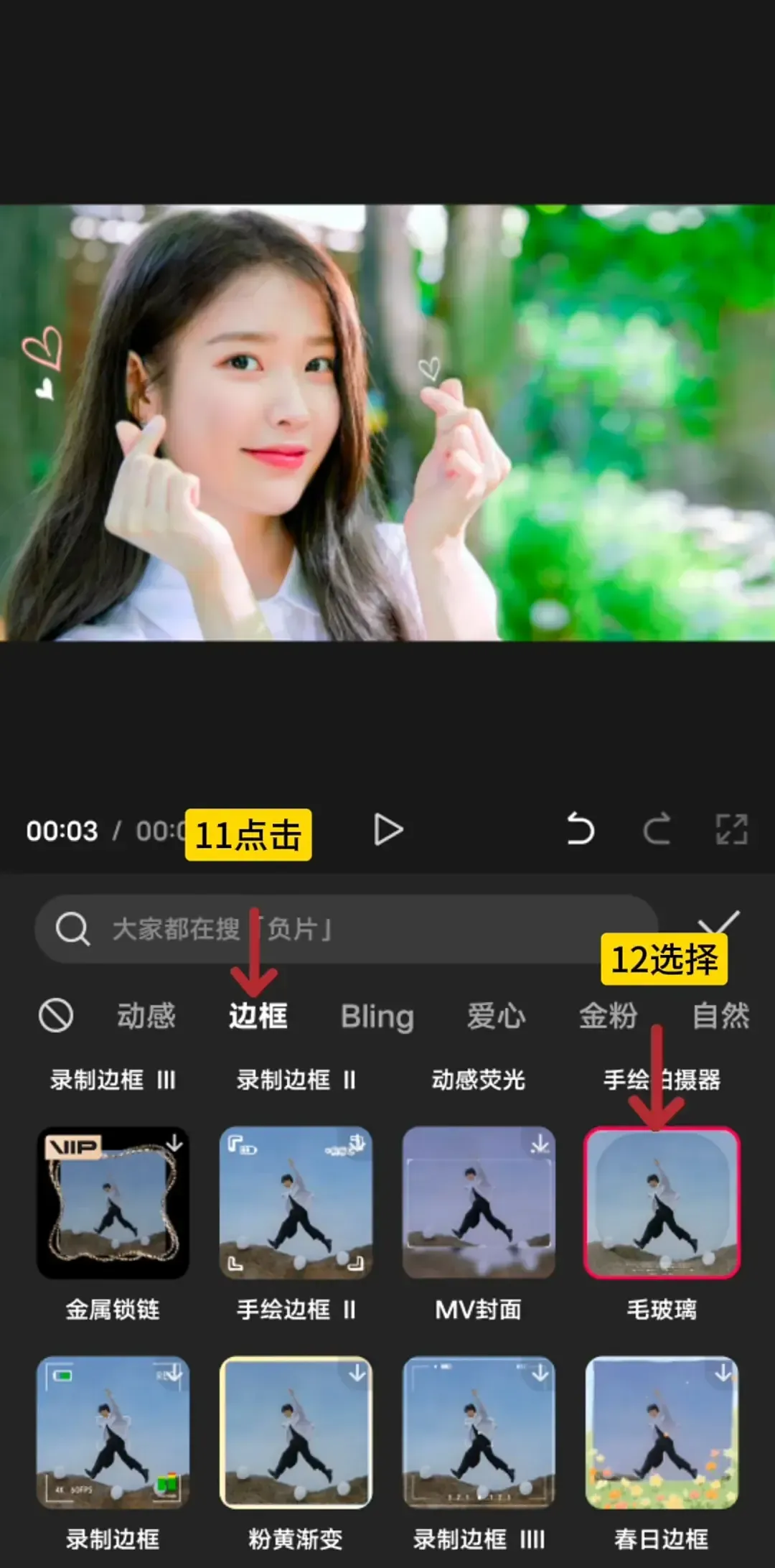The width and height of the screenshot is (775, 1568).
Task: Remove effect using the none icon
Action: [55, 1016]
